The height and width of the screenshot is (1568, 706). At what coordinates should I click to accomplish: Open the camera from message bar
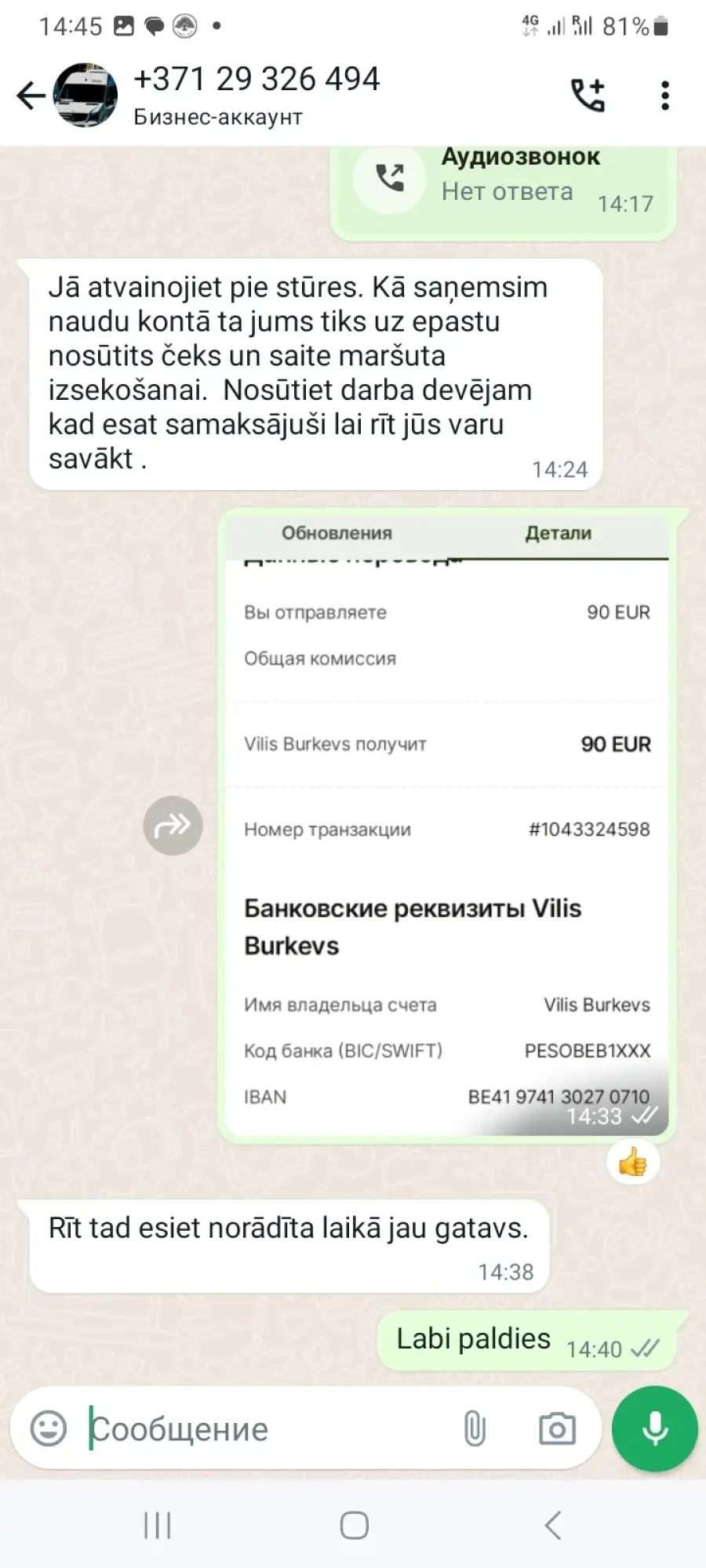coord(557,1428)
